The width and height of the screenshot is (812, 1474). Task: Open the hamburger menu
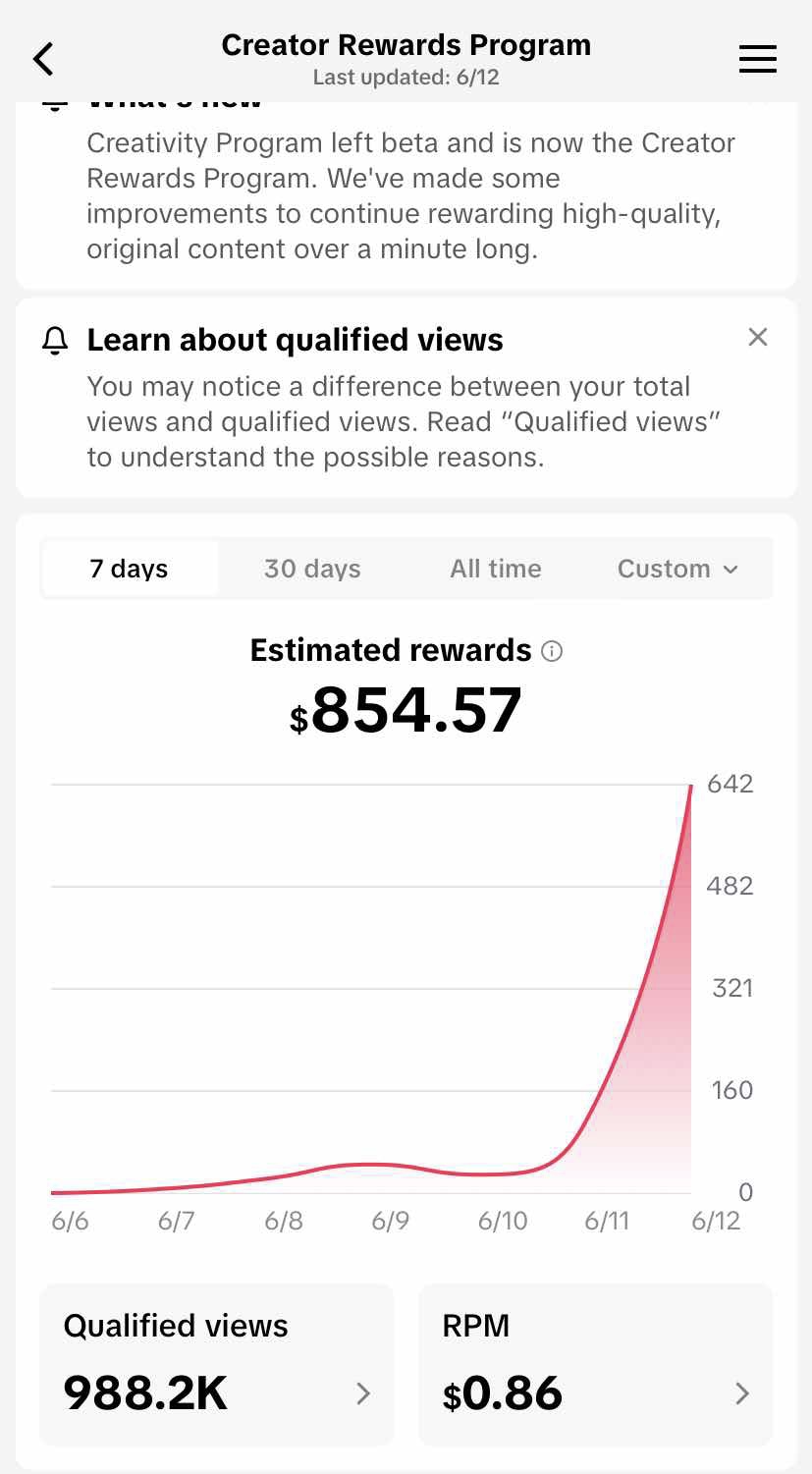(x=757, y=59)
